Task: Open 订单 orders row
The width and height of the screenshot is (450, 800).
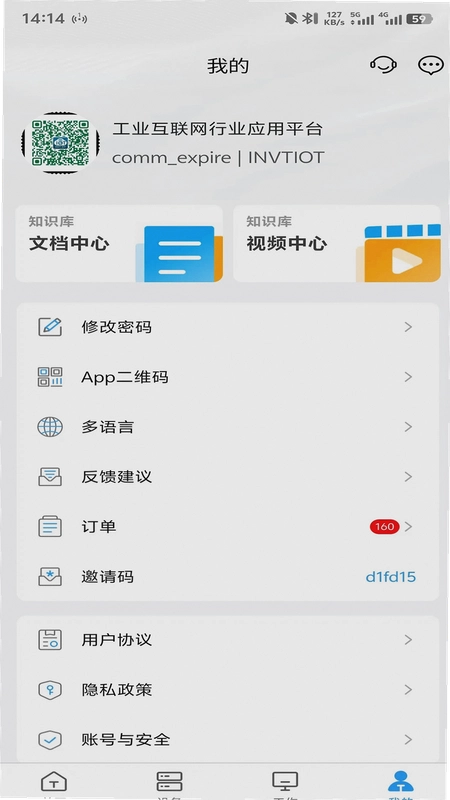Action: click(228, 527)
